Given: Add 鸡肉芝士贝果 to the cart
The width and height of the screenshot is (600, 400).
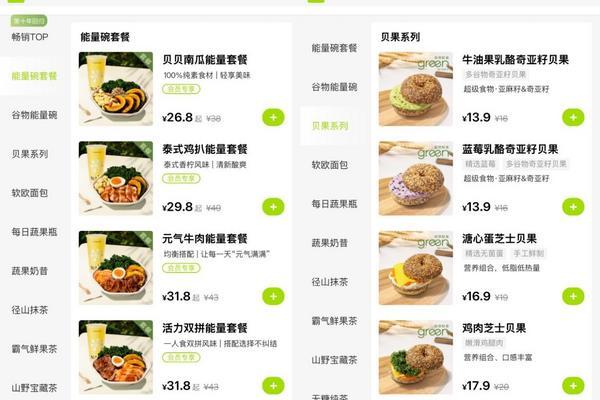Looking at the screenshot, I should coord(573,385).
